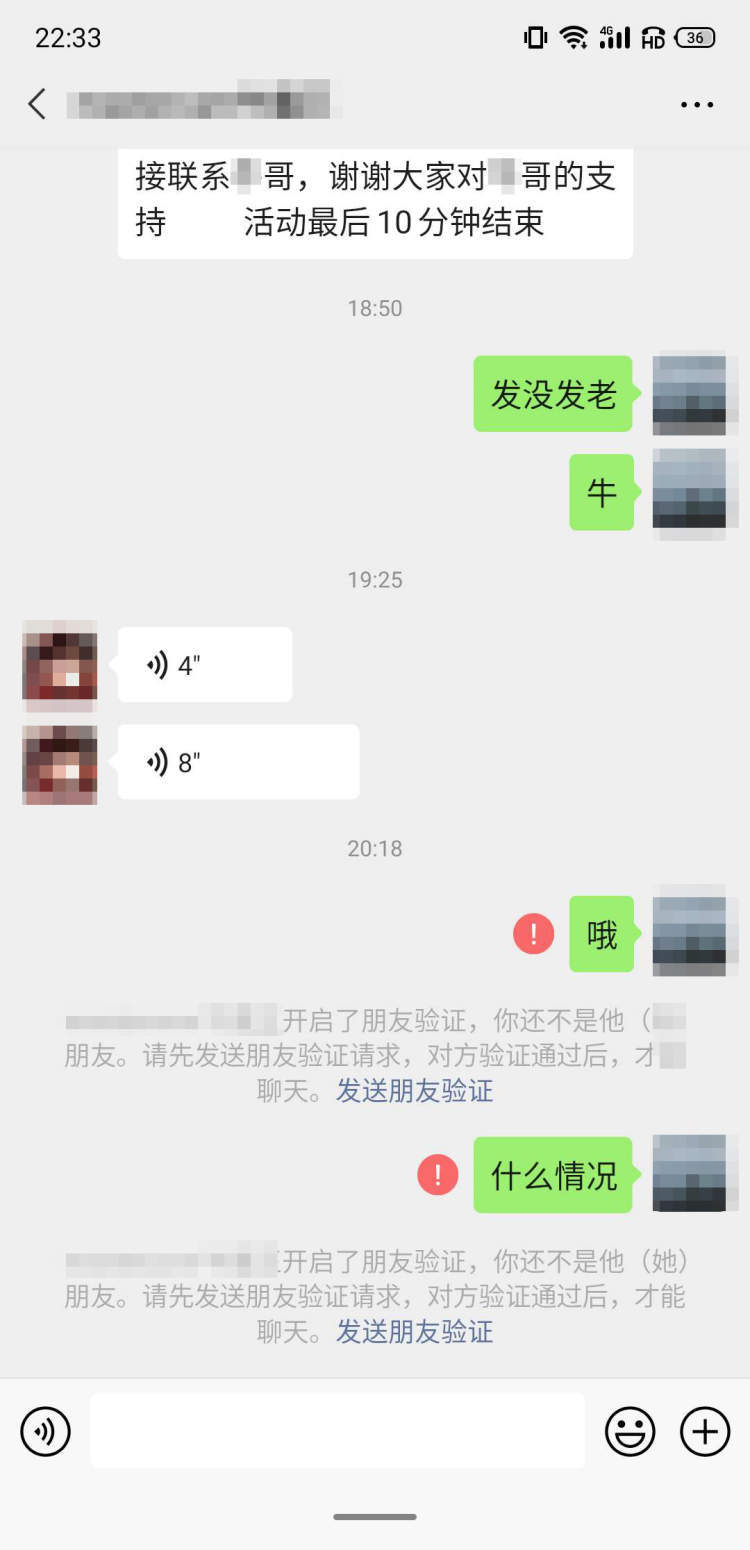Viewport: 750px width, 1550px height.
Task: Open the 发送朋友验证 link below 什么情况
Action: click(x=414, y=1332)
